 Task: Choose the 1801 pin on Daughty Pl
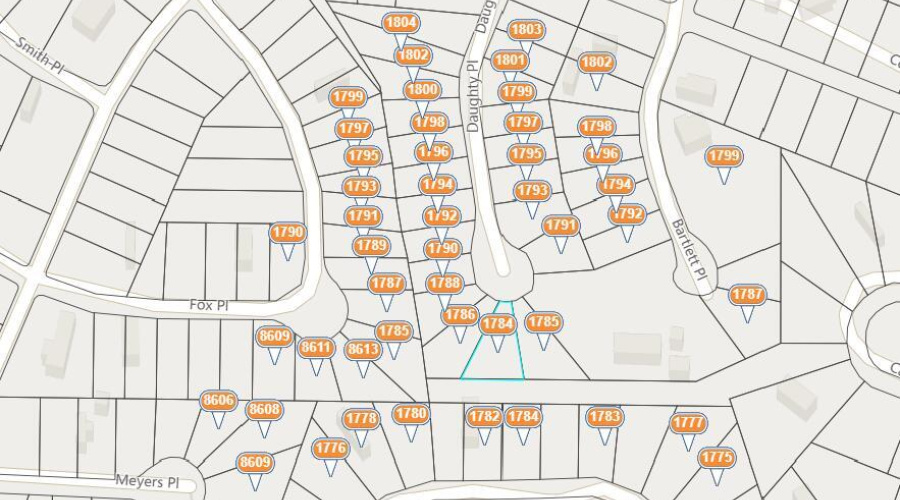point(510,60)
